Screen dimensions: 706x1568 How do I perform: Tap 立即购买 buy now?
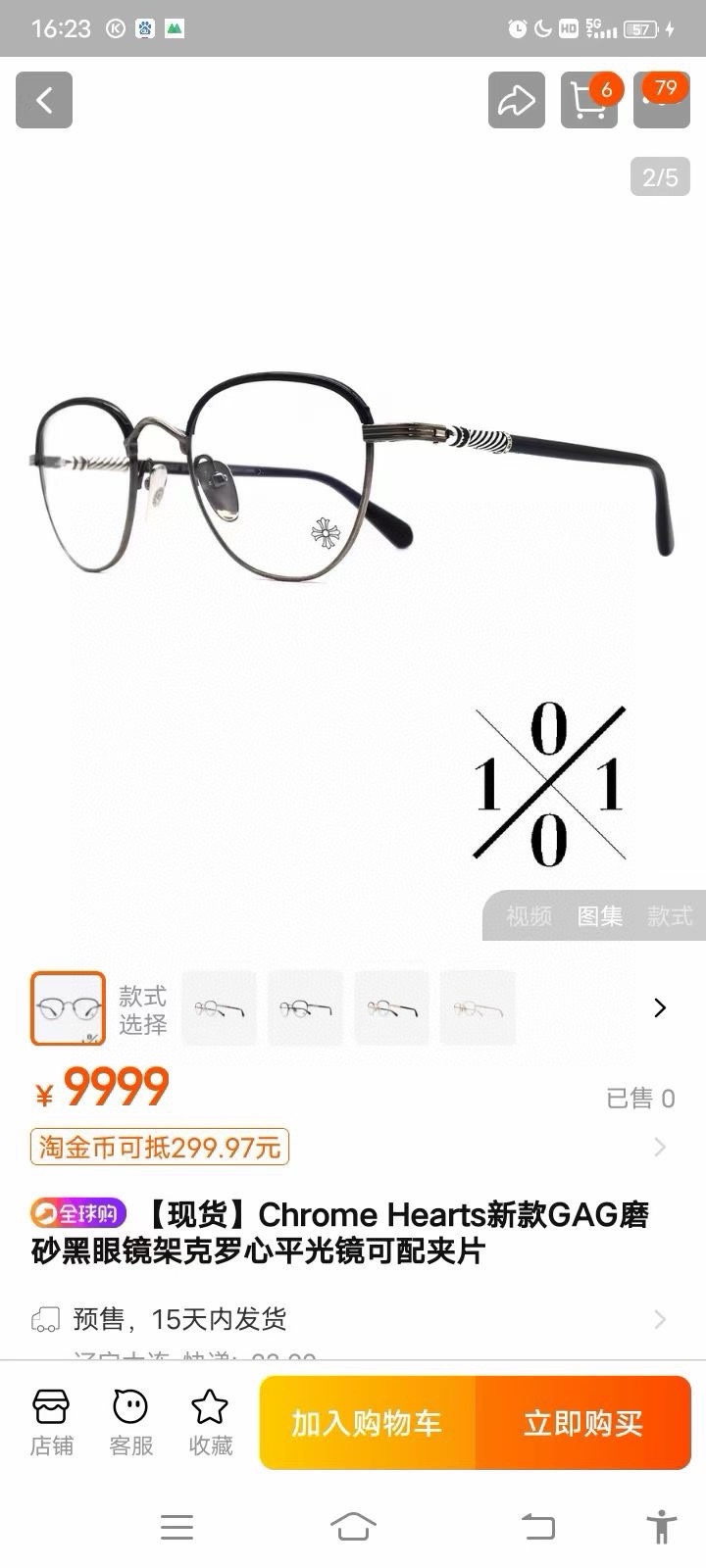pos(583,1423)
